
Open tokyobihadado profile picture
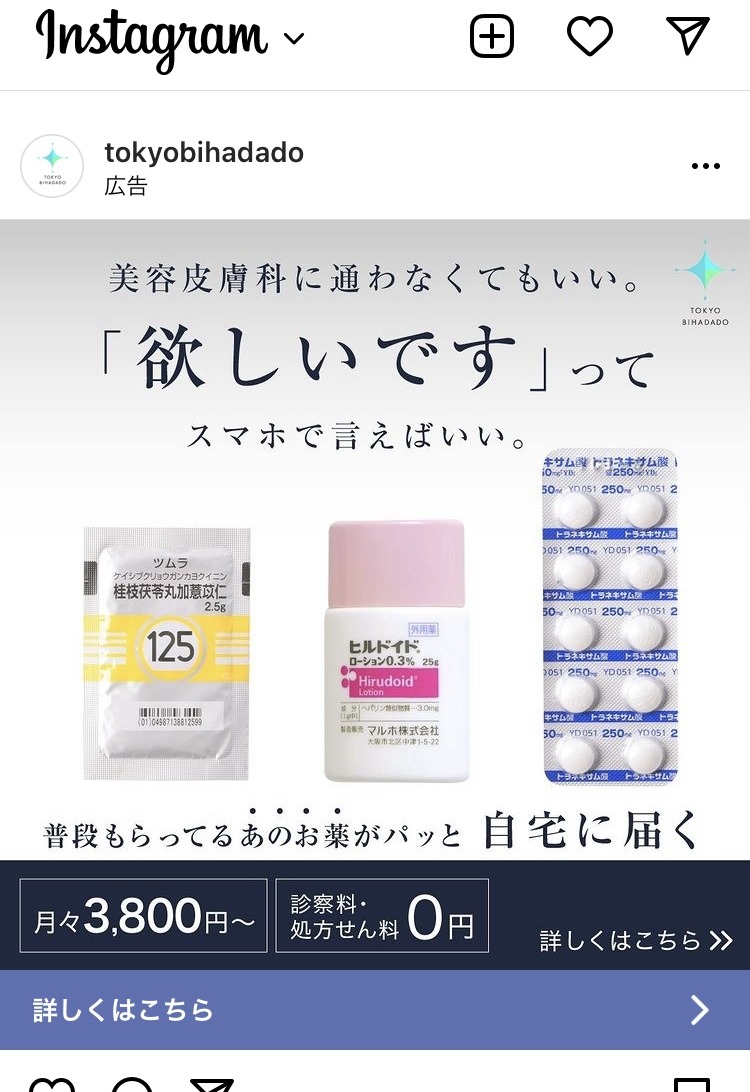52,166
